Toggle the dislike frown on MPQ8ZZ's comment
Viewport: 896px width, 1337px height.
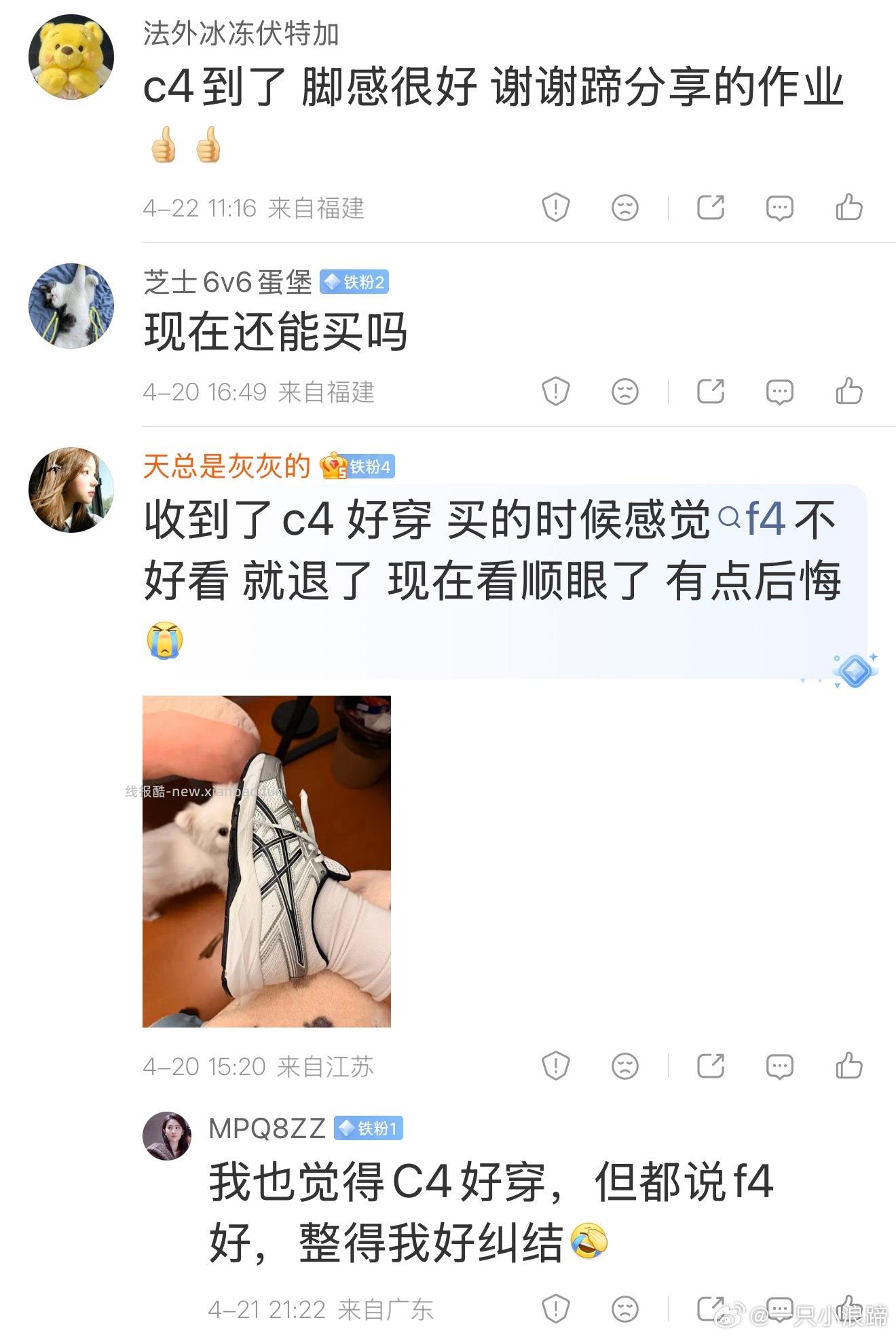coord(627,1308)
